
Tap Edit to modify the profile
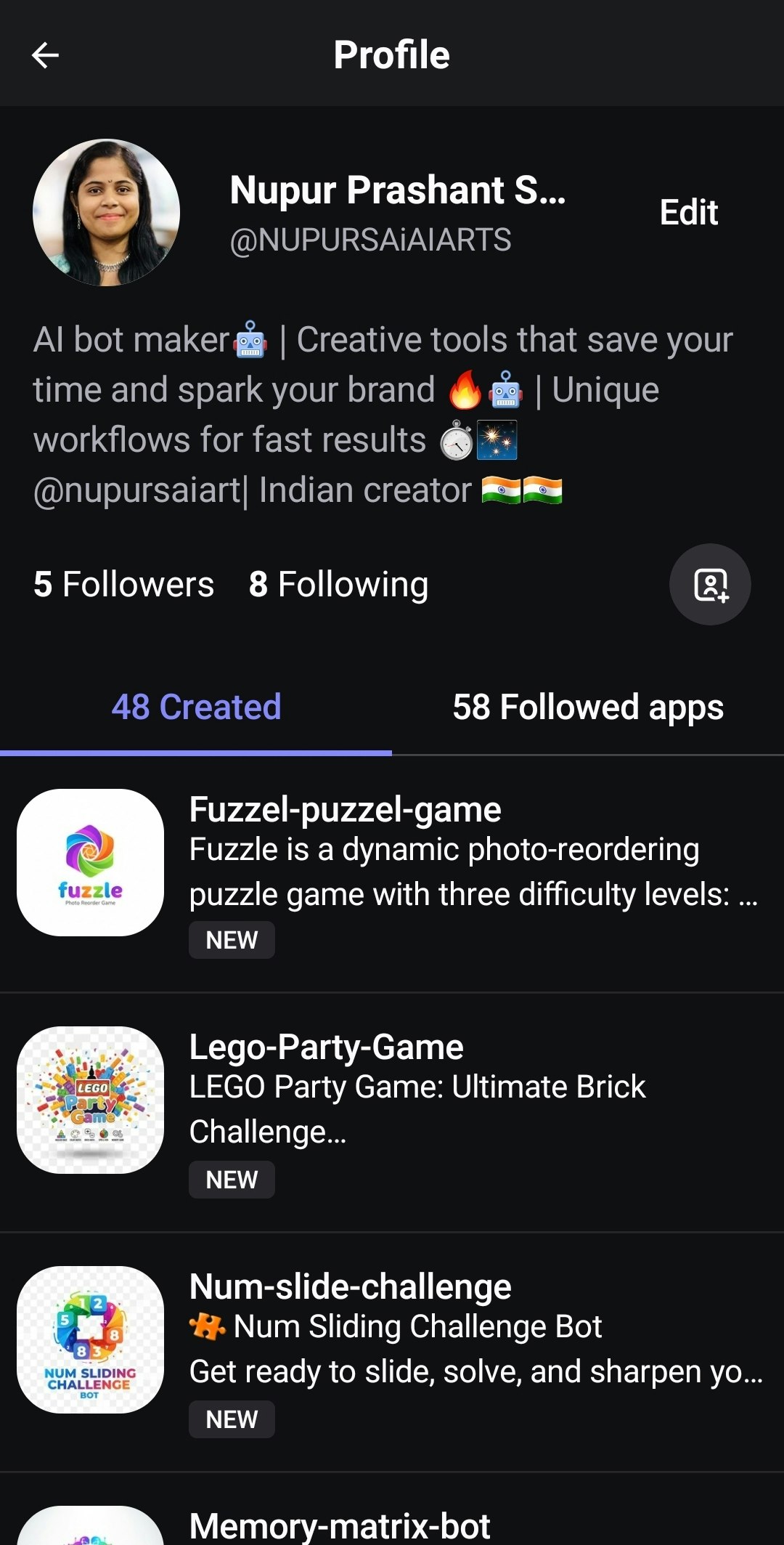[x=688, y=213]
